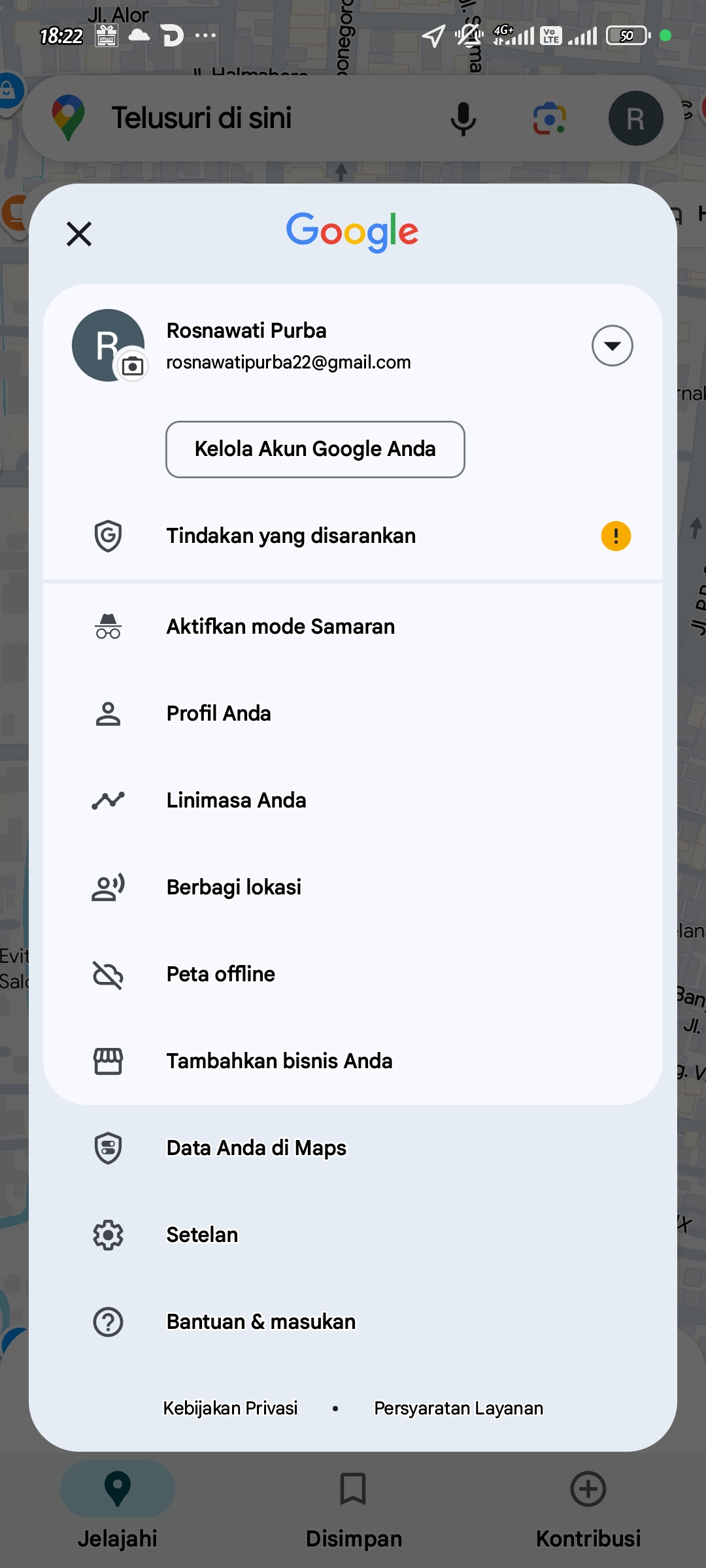
Task: Open Berbagi lokasi
Action: click(x=353, y=887)
